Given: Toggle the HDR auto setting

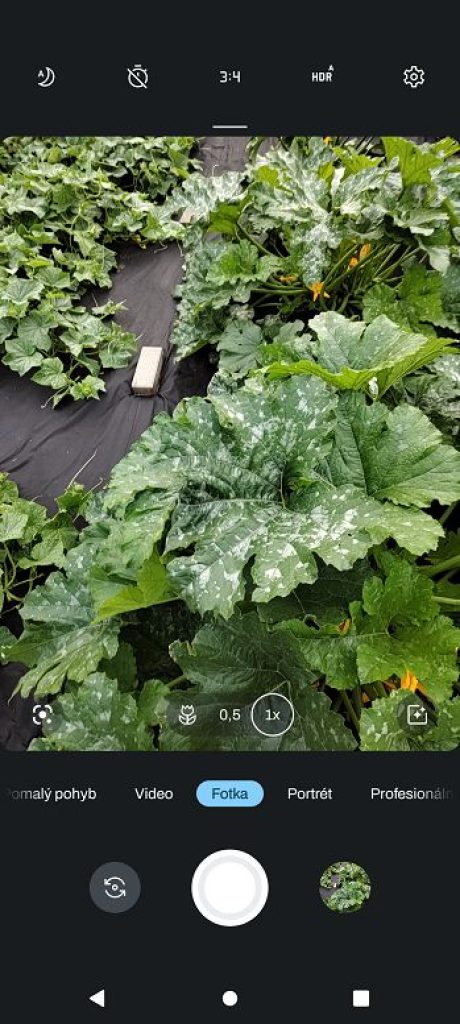Looking at the screenshot, I should click(321, 76).
